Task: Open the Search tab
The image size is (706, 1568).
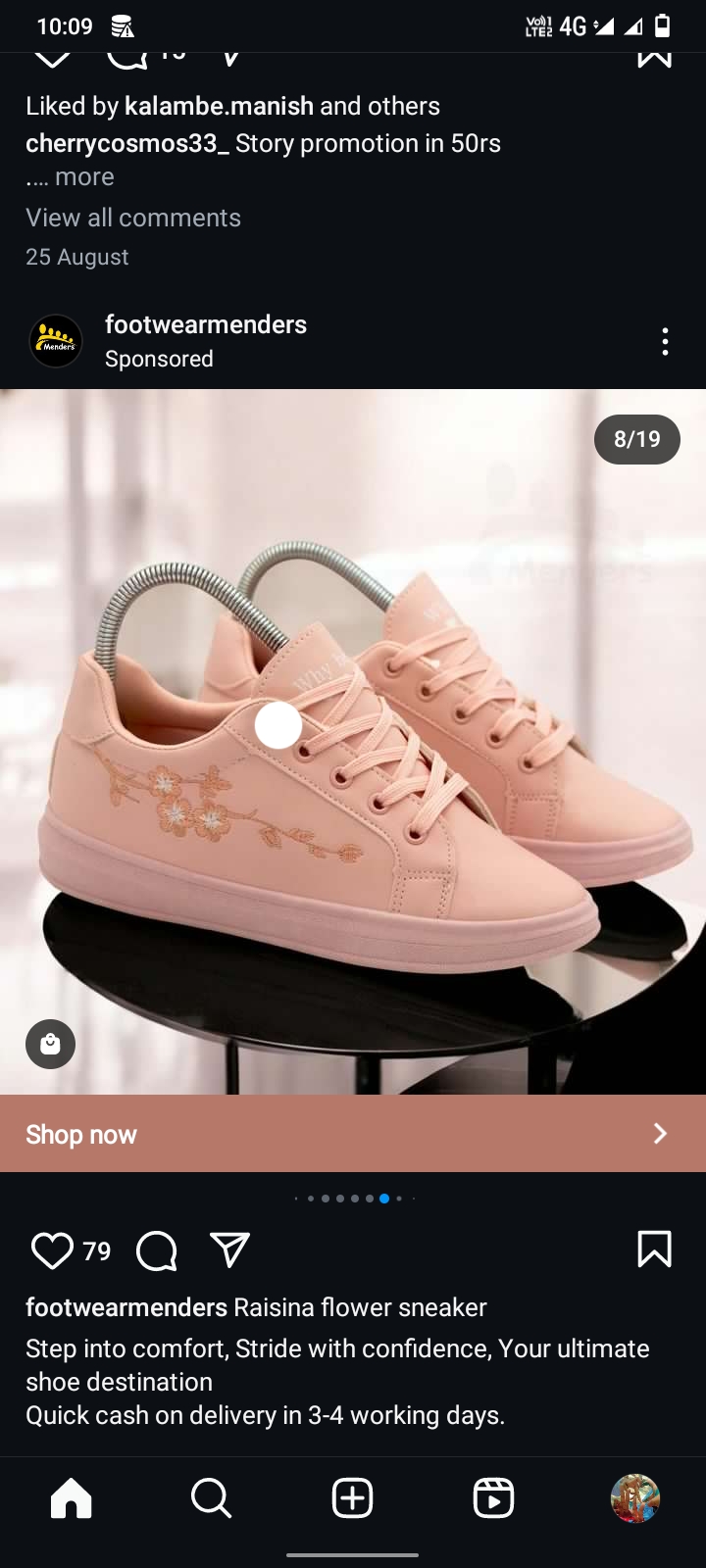Action: 211,1498
